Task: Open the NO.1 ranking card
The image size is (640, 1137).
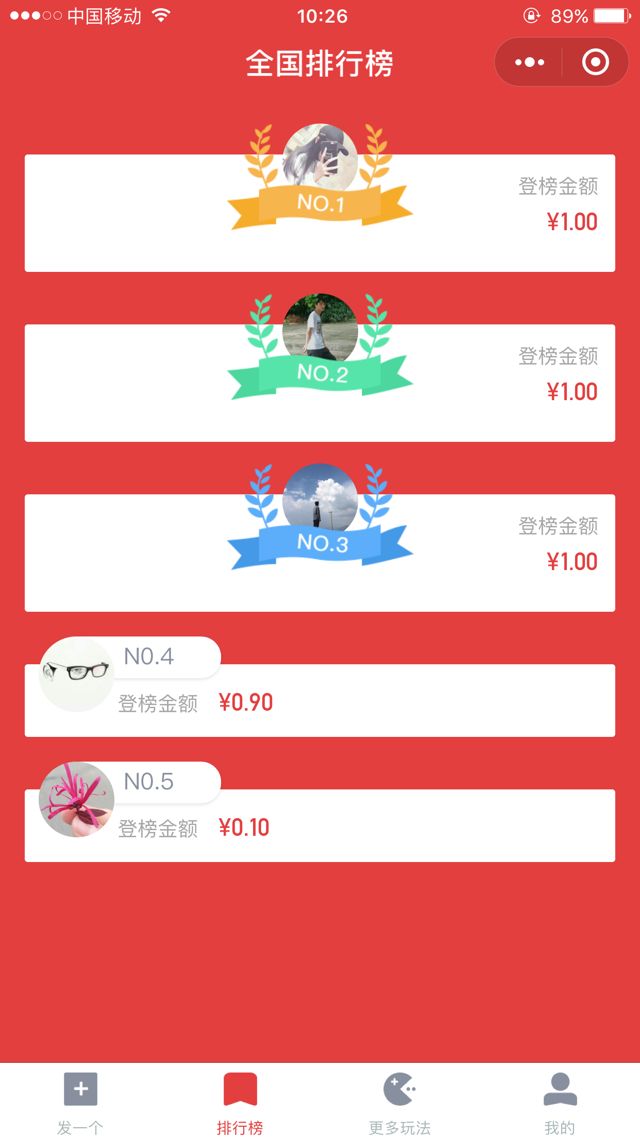Action: 320,213
